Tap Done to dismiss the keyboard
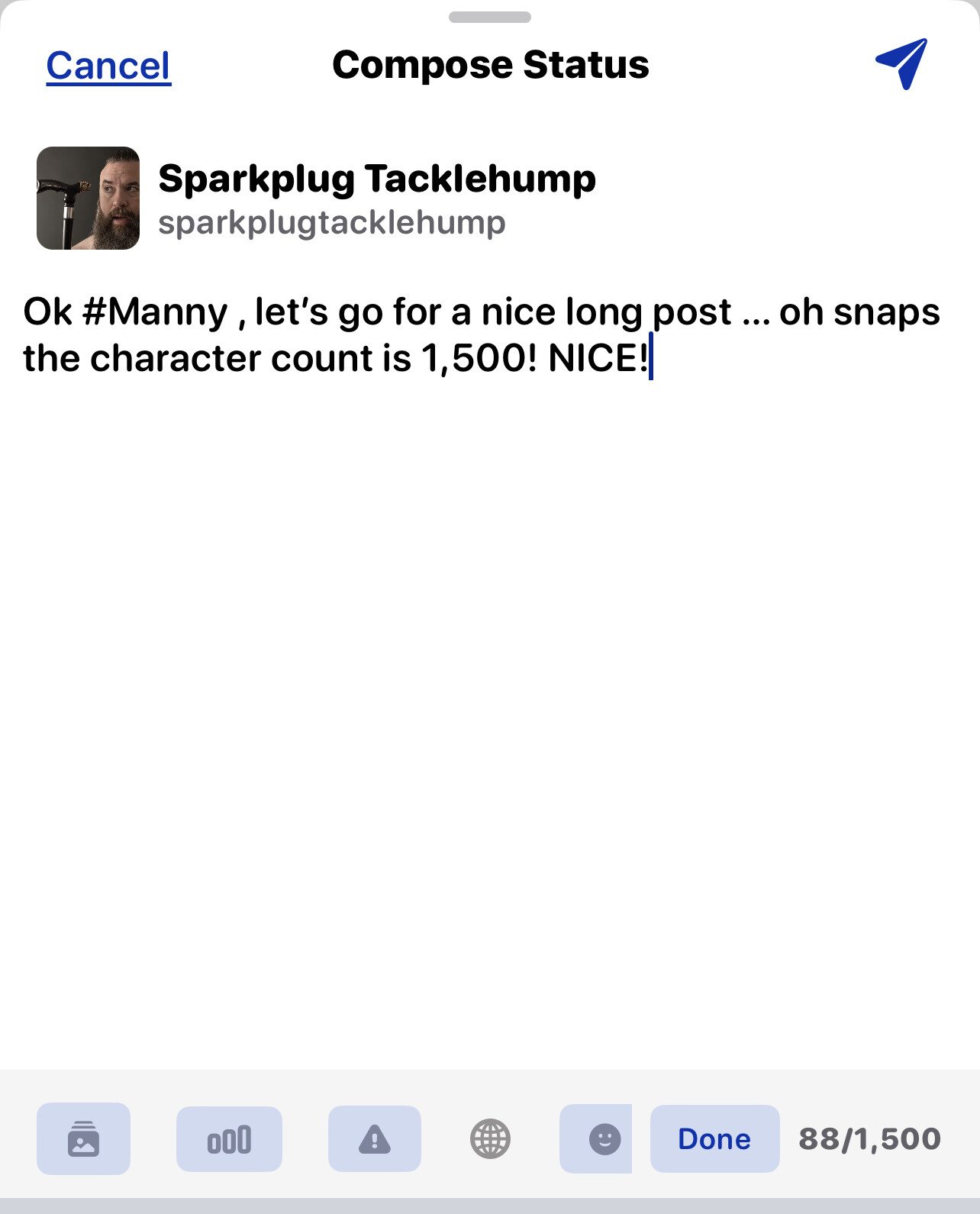Image resolution: width=980 pixels, height=1214 pixels. click(714, 1138)
